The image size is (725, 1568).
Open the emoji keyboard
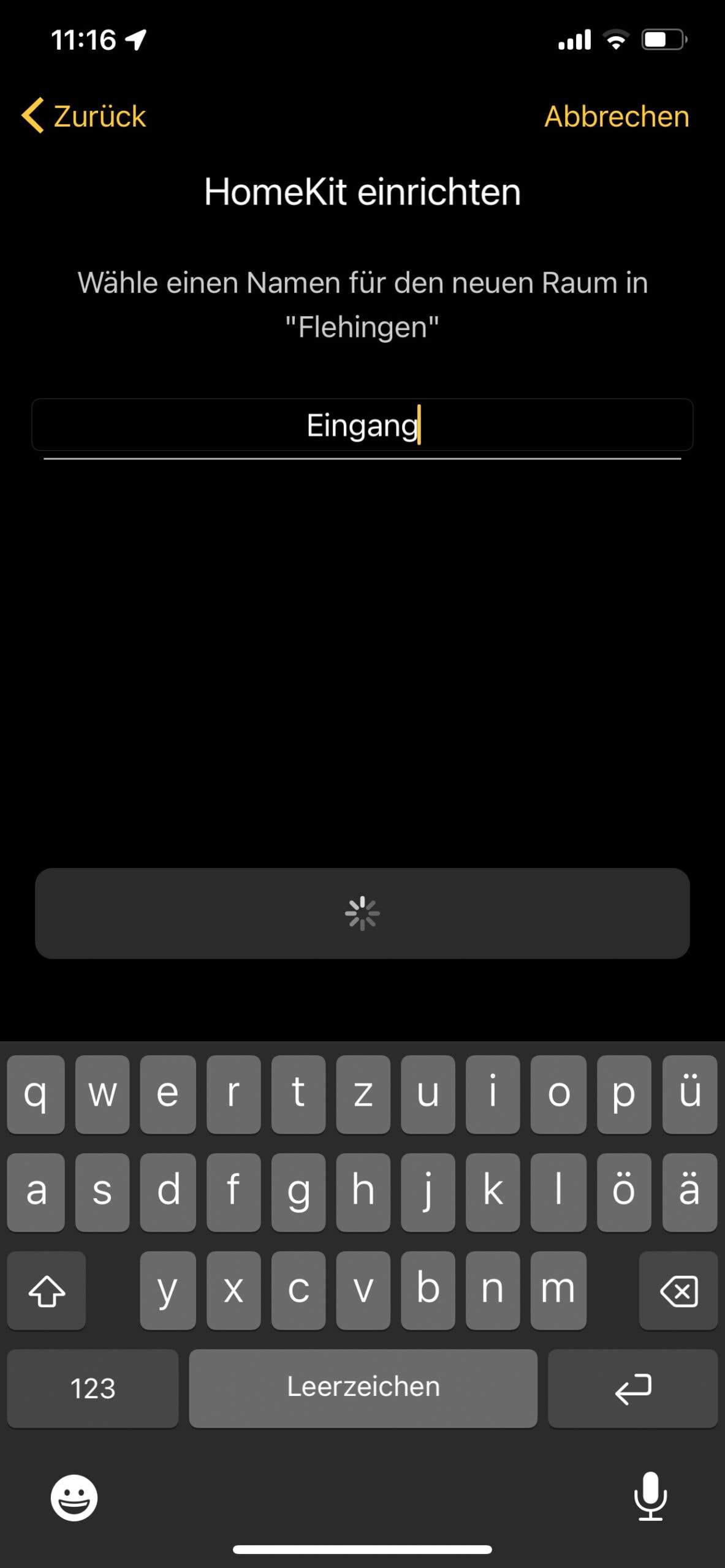click(x=74, y=1498)
